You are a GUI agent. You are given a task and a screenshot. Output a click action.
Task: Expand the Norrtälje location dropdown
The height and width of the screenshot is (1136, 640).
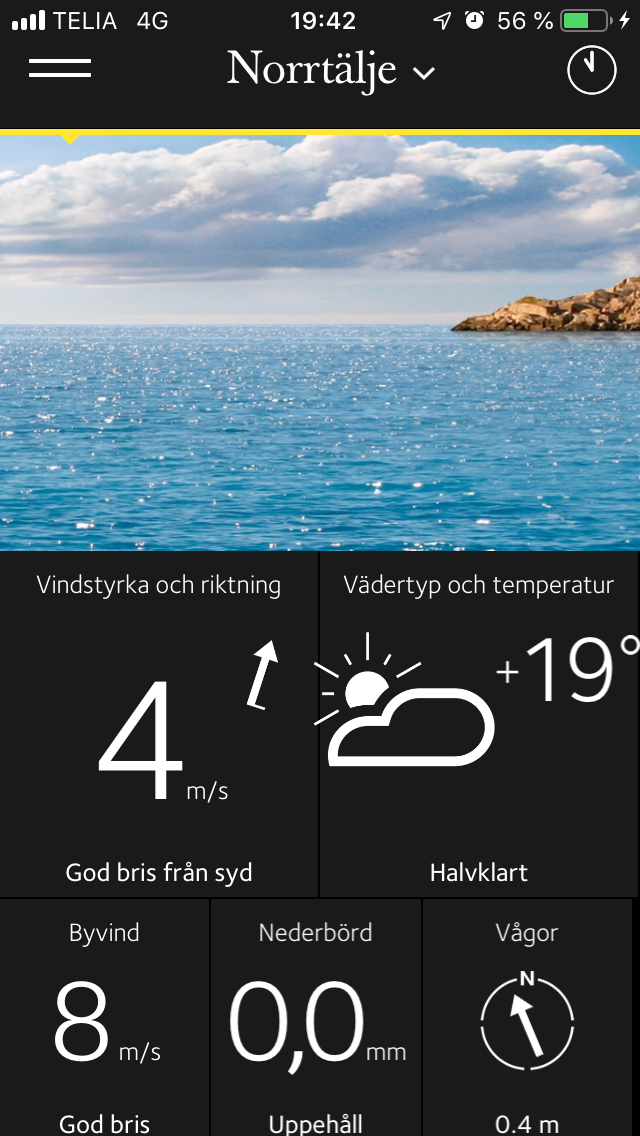click(330, 70)
